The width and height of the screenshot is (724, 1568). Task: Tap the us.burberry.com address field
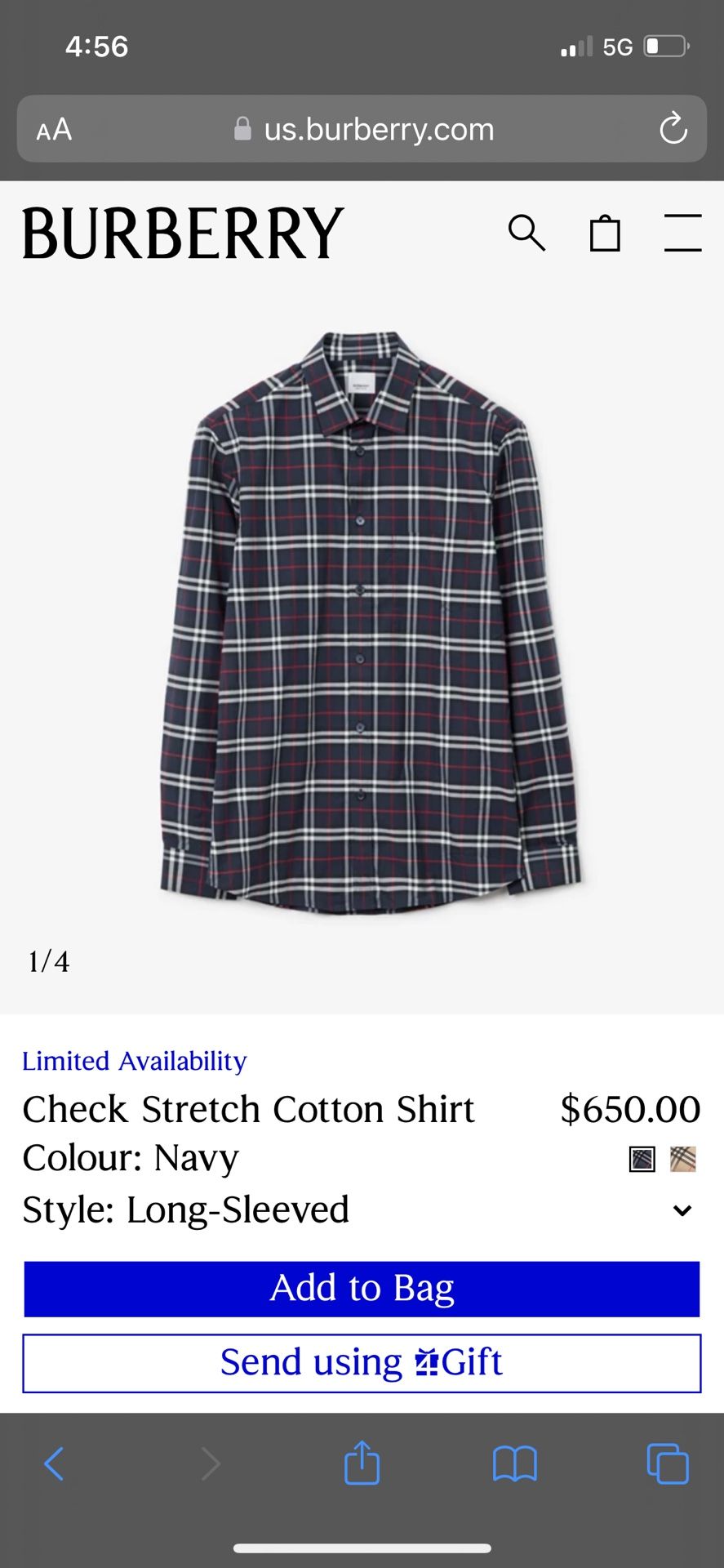pos(363,129)
